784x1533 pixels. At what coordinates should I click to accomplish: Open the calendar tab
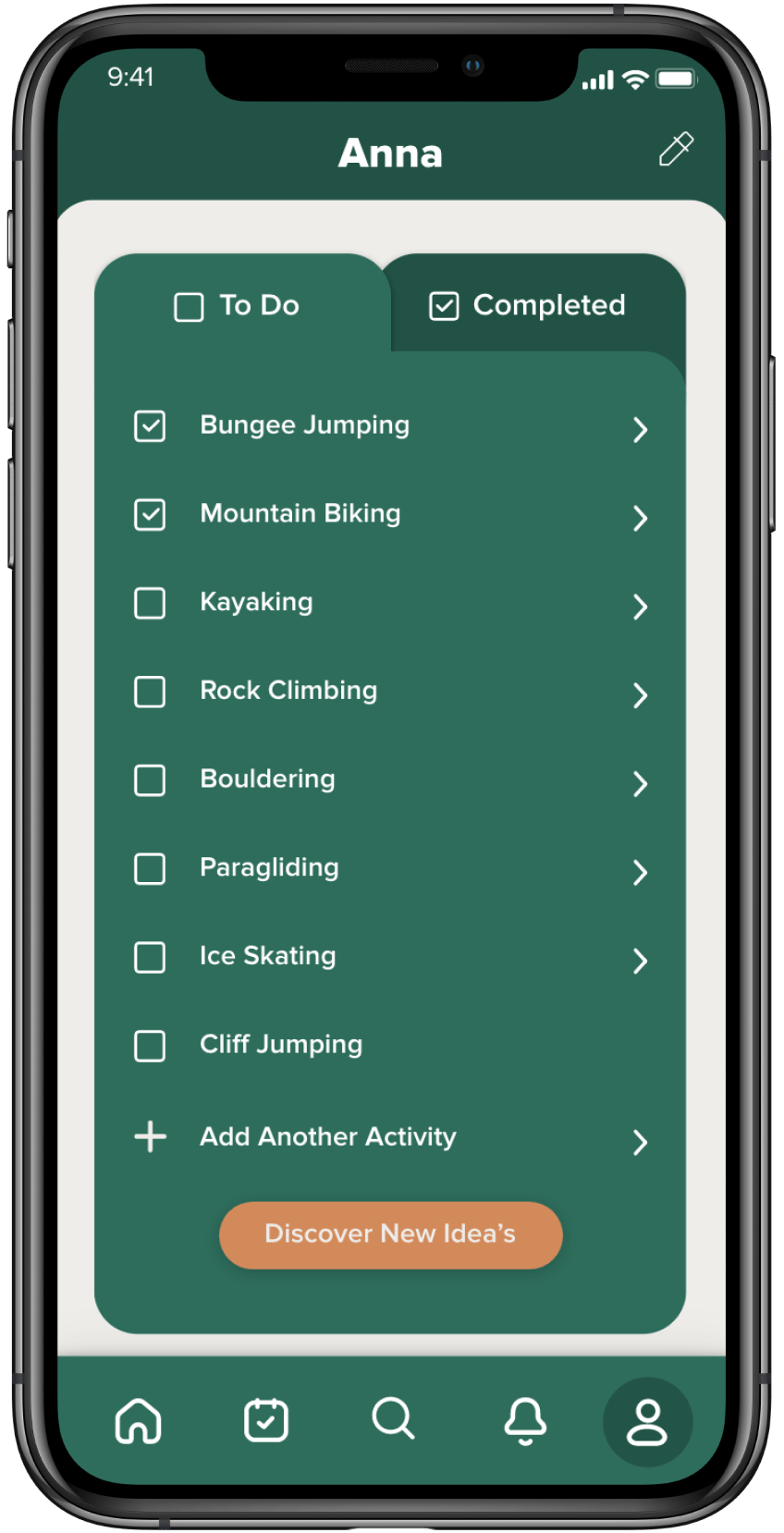[x=266, y=1420]
